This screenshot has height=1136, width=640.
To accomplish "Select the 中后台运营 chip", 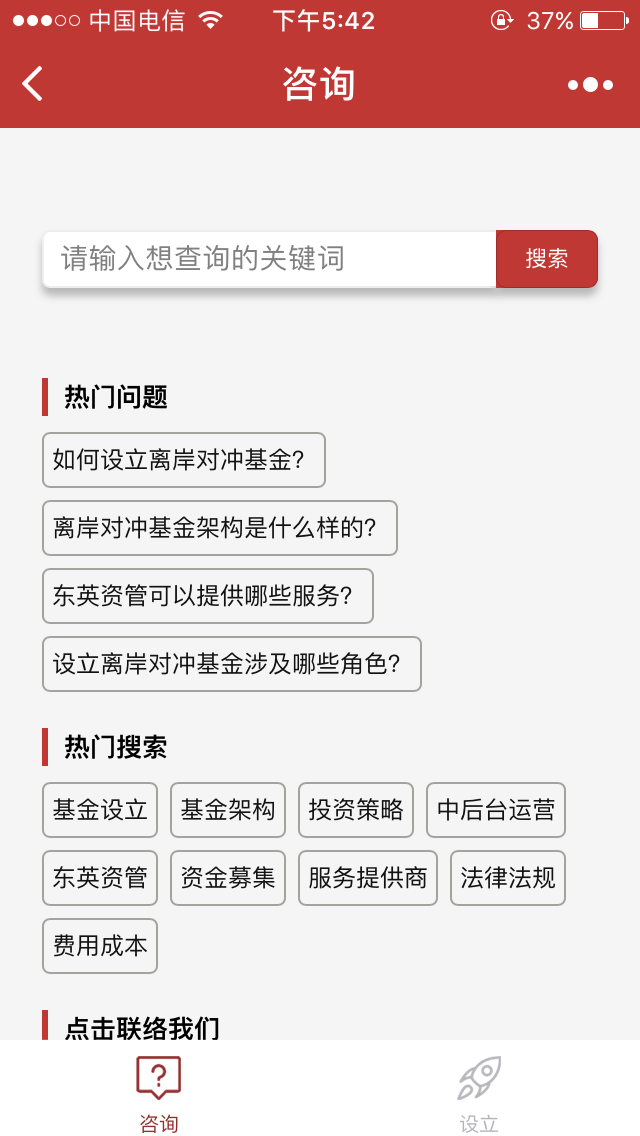I will click(x=496, y=810).
